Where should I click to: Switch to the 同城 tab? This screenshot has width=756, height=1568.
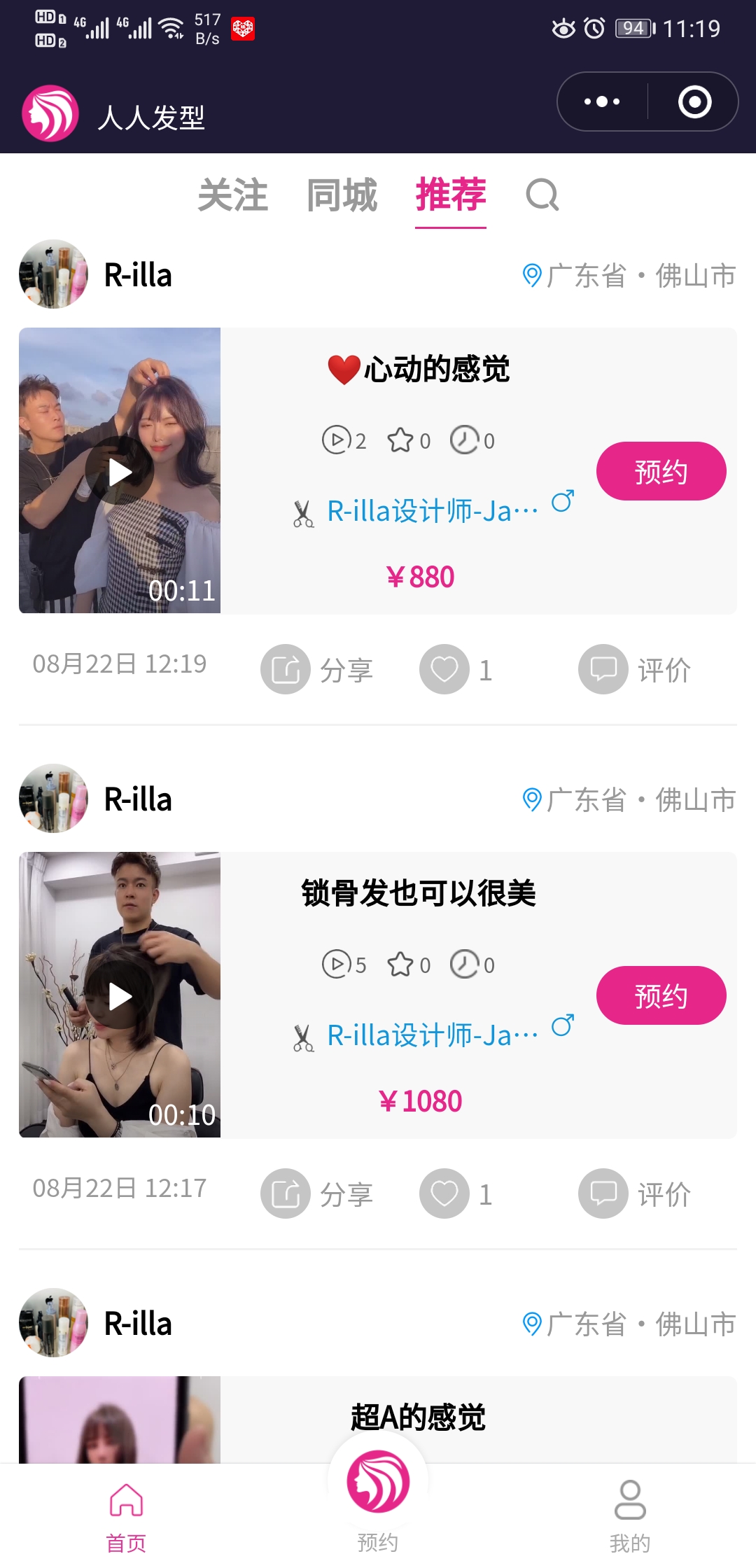pos(342,195)
